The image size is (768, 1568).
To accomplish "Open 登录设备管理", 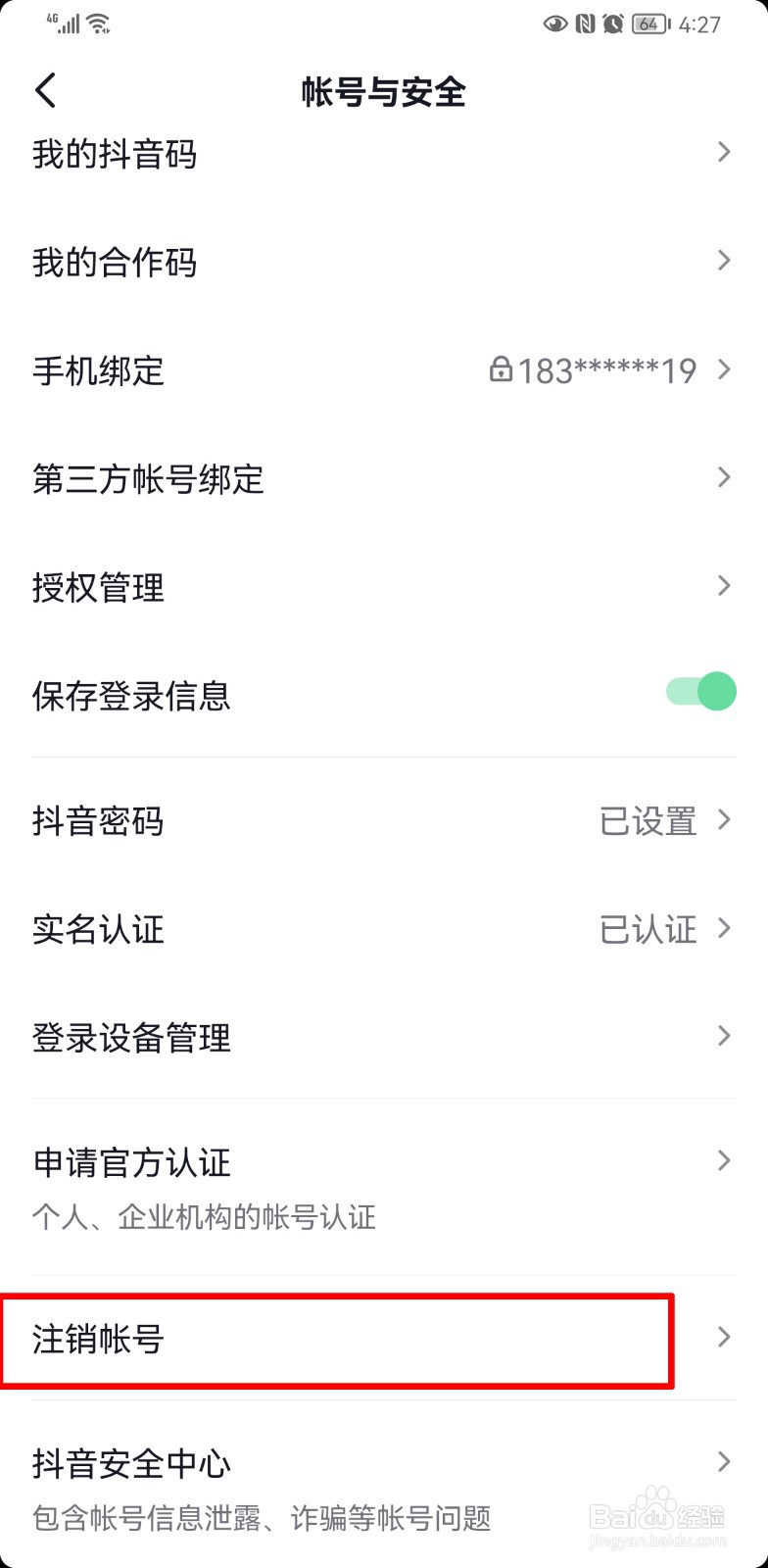I will coord(384,1037).
